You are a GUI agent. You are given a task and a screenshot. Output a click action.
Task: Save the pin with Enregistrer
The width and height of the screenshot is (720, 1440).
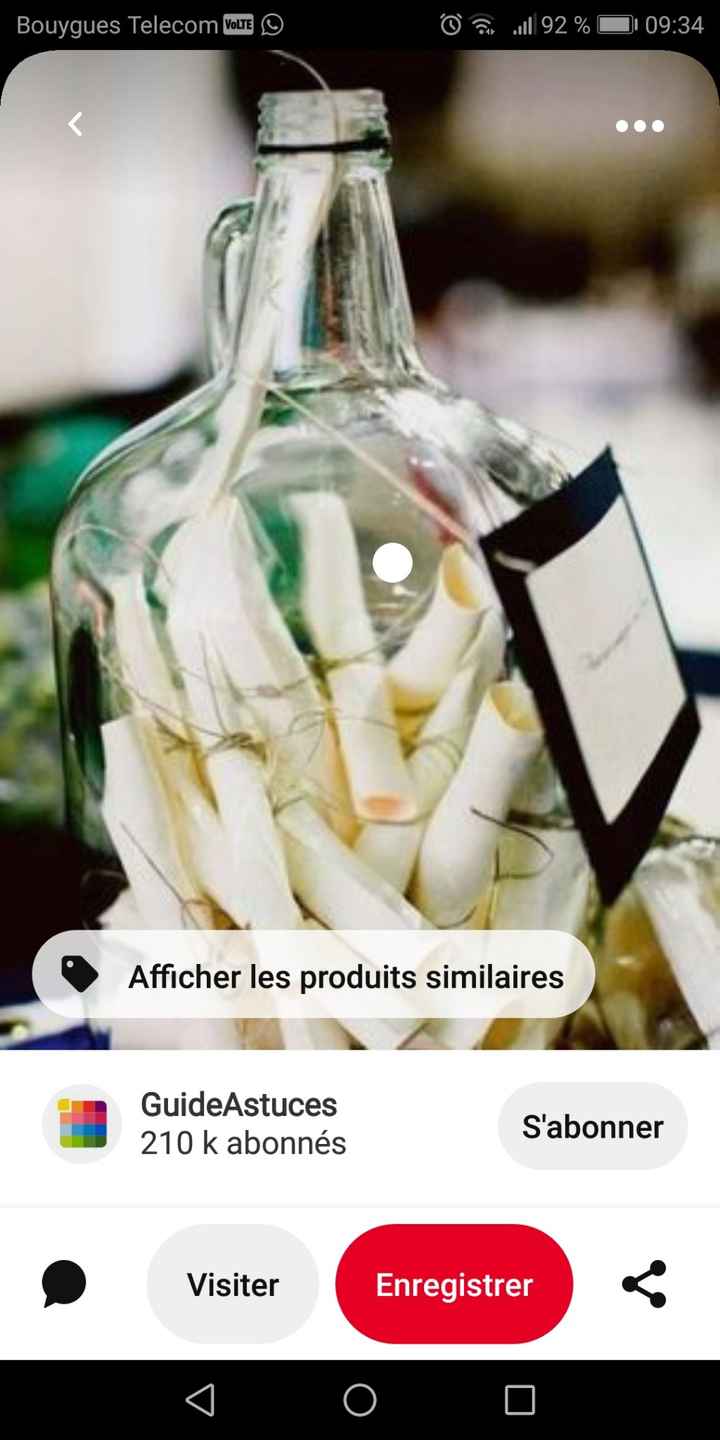[x=454, y=1284]
